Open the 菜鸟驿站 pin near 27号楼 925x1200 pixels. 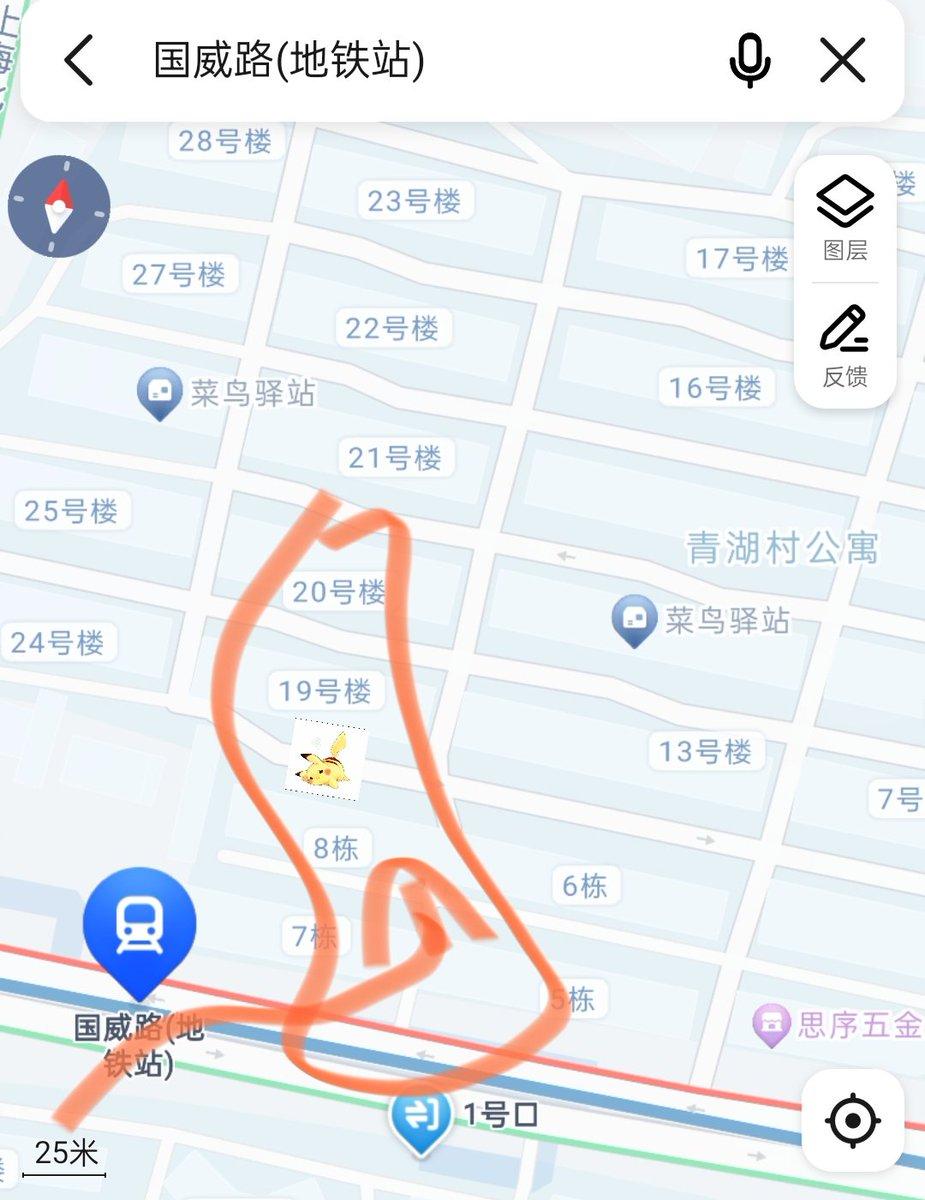(158, 391)
